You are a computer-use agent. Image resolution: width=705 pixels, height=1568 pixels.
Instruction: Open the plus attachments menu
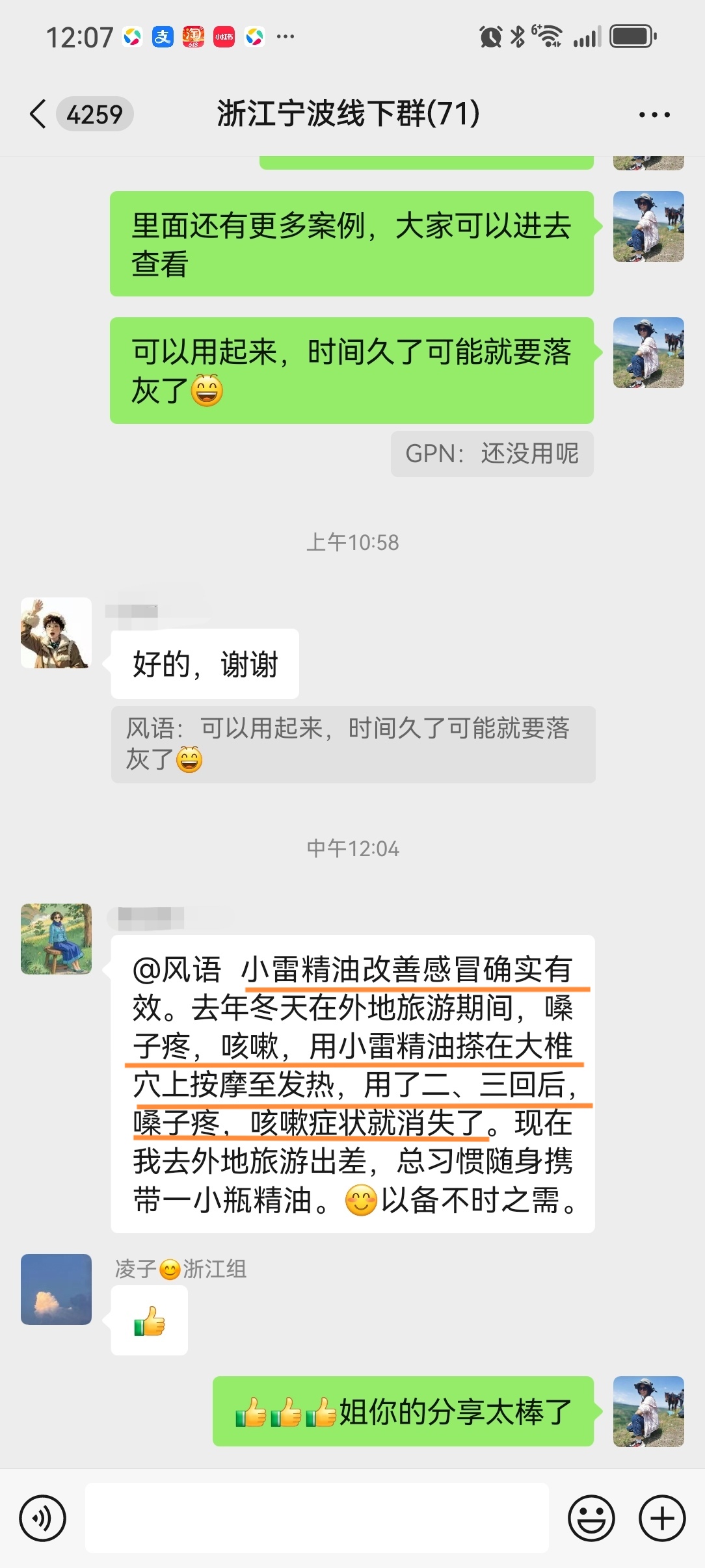(x=662, y=1518)
